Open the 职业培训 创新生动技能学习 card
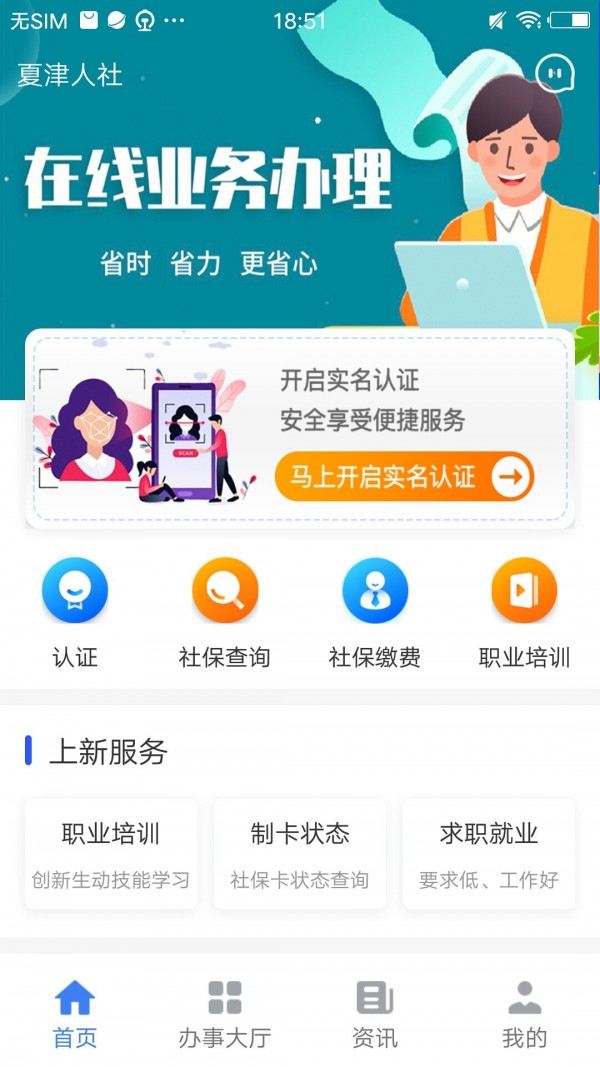 (111, 853)
